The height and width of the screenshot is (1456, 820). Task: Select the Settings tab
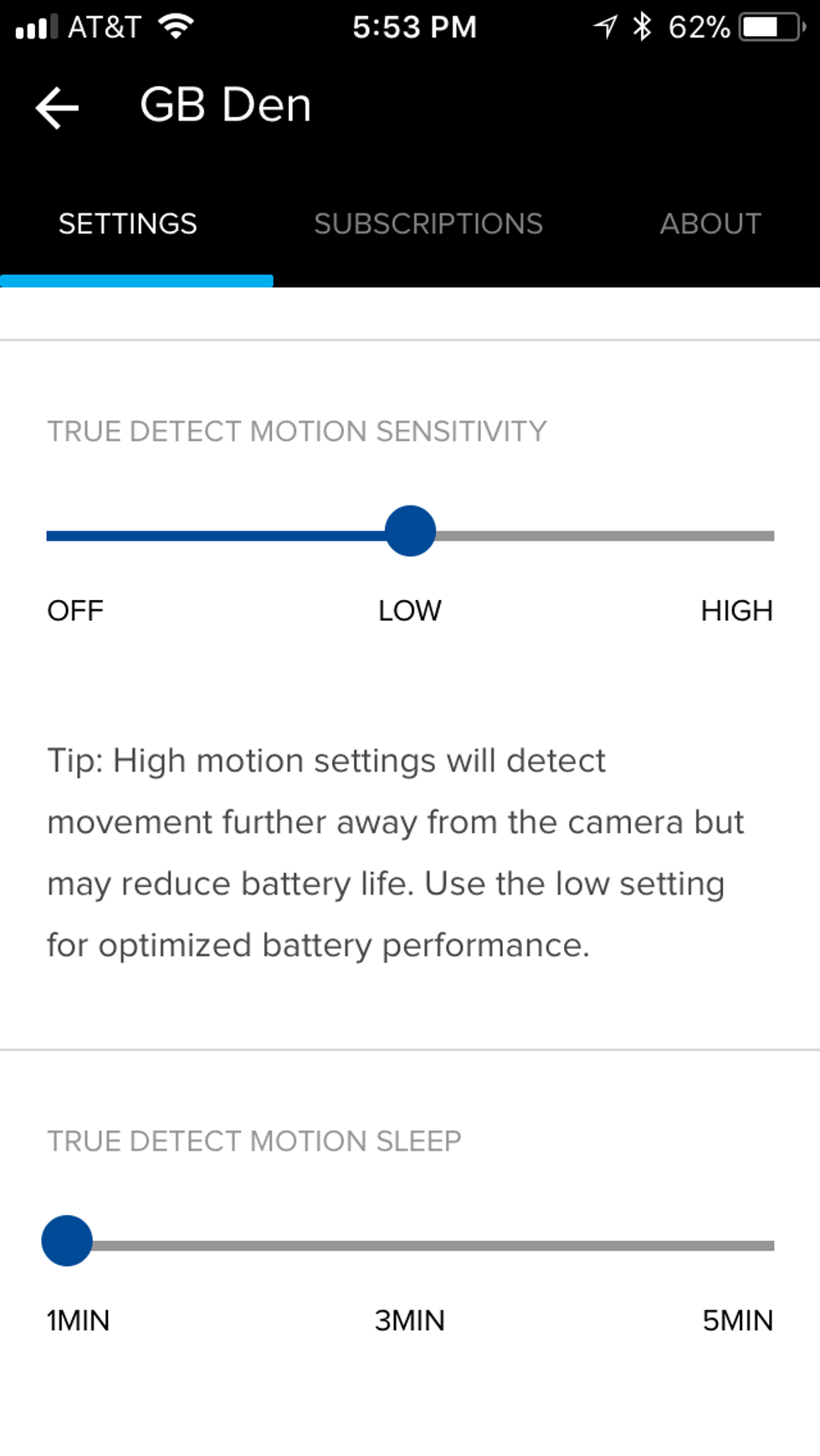click(128, 224)
